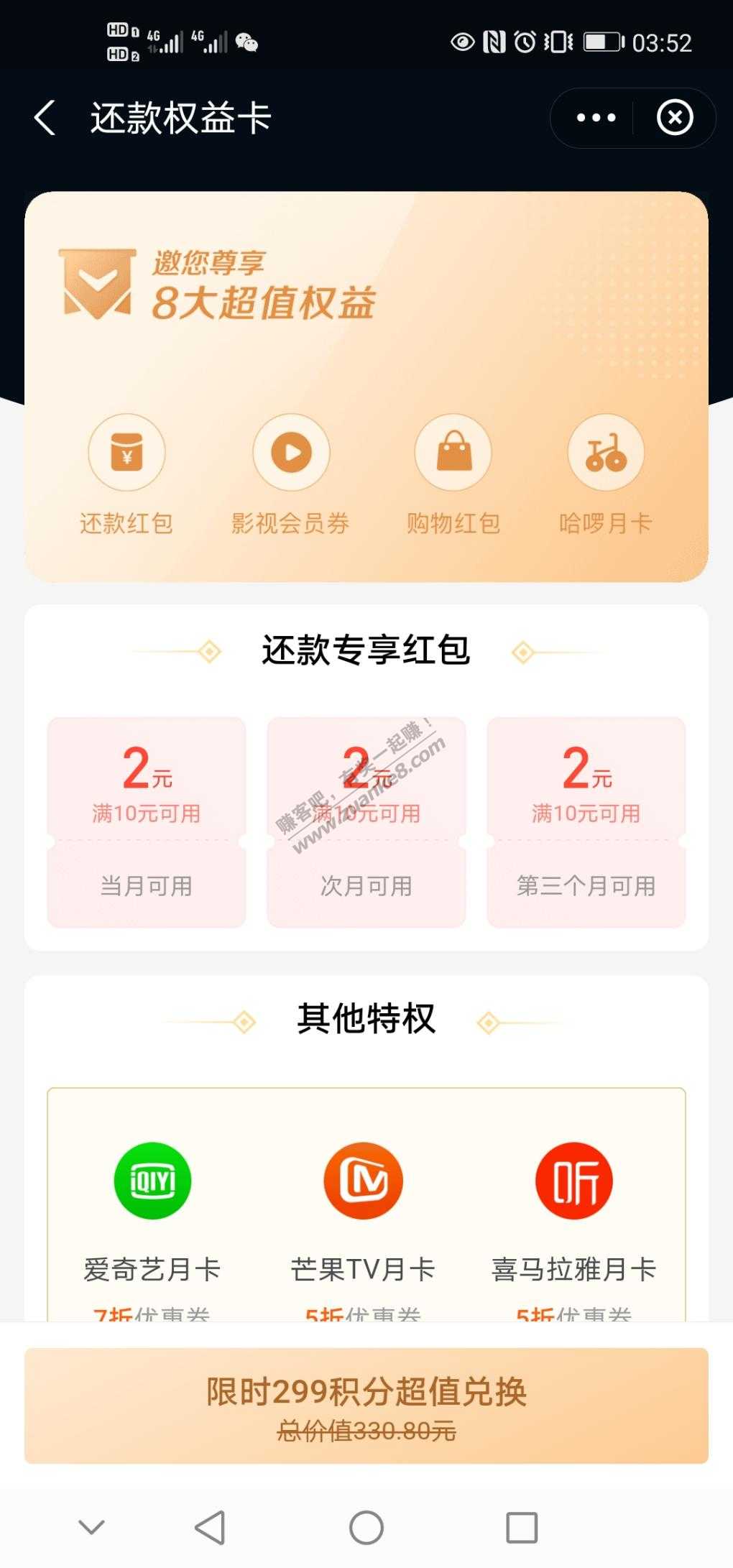The height and width of the screenshot is (1568, 733).
Task: Open the three-dot more options menu
Action: 596,118
